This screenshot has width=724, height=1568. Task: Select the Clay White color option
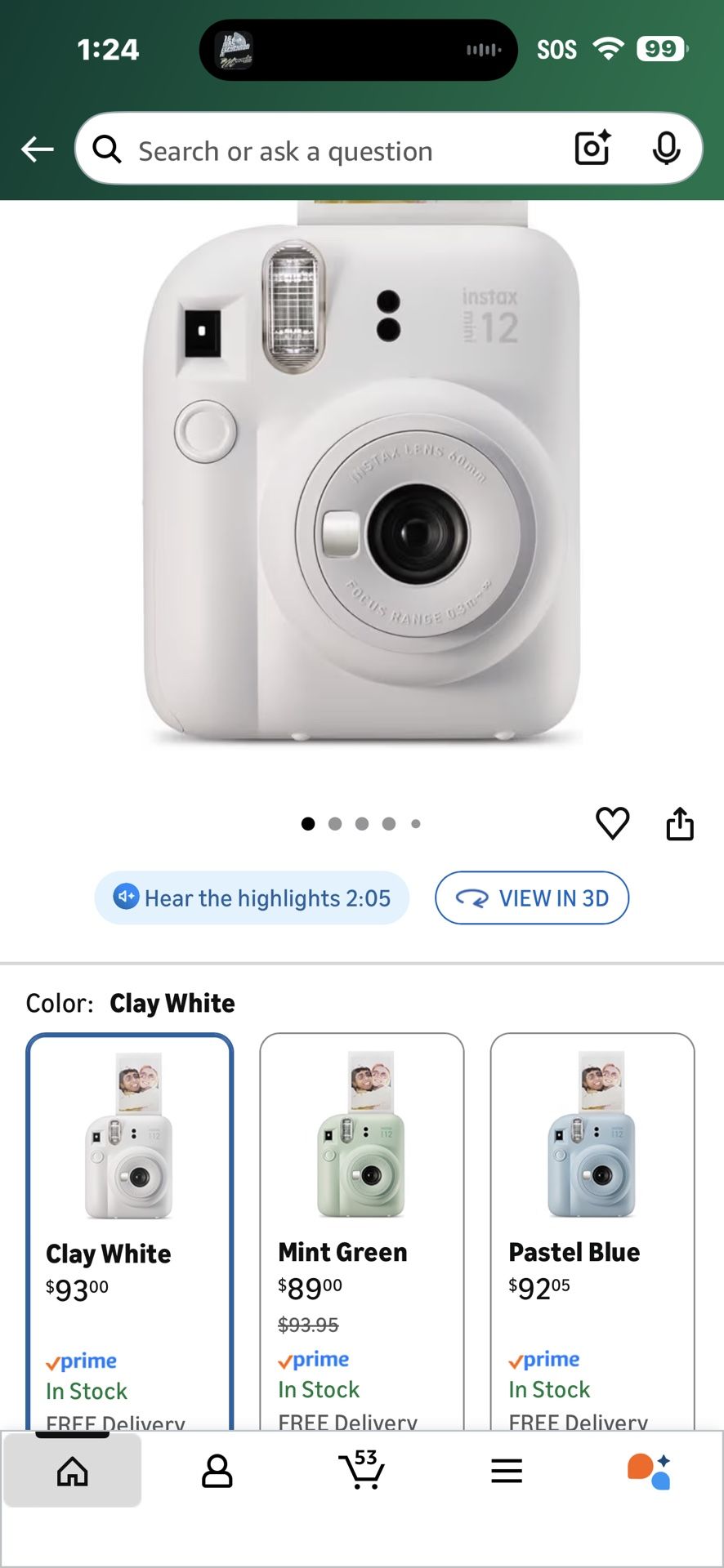point(130,1225)
